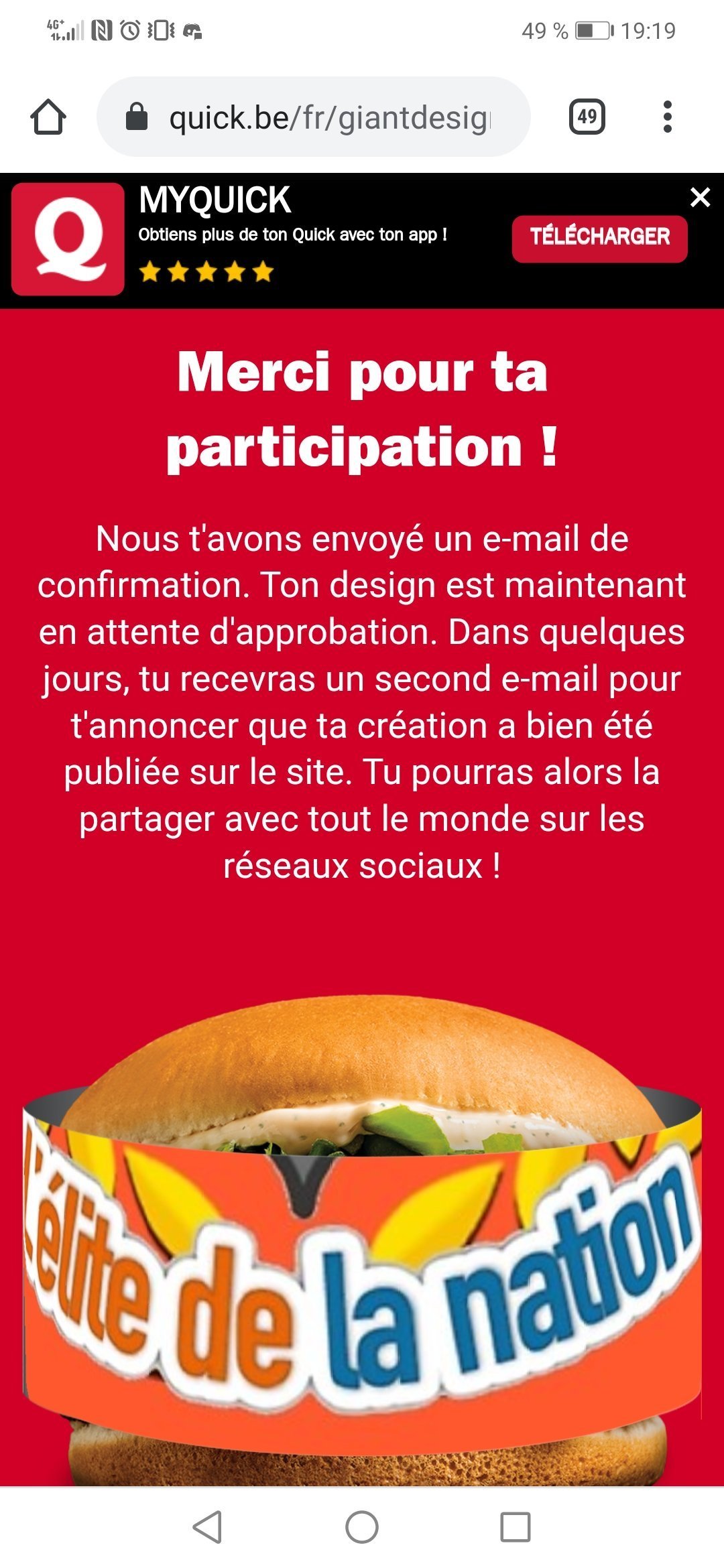The image size is (724, 1568).
Task: Go back using the system back button
Action: (x=207, y=1527)
